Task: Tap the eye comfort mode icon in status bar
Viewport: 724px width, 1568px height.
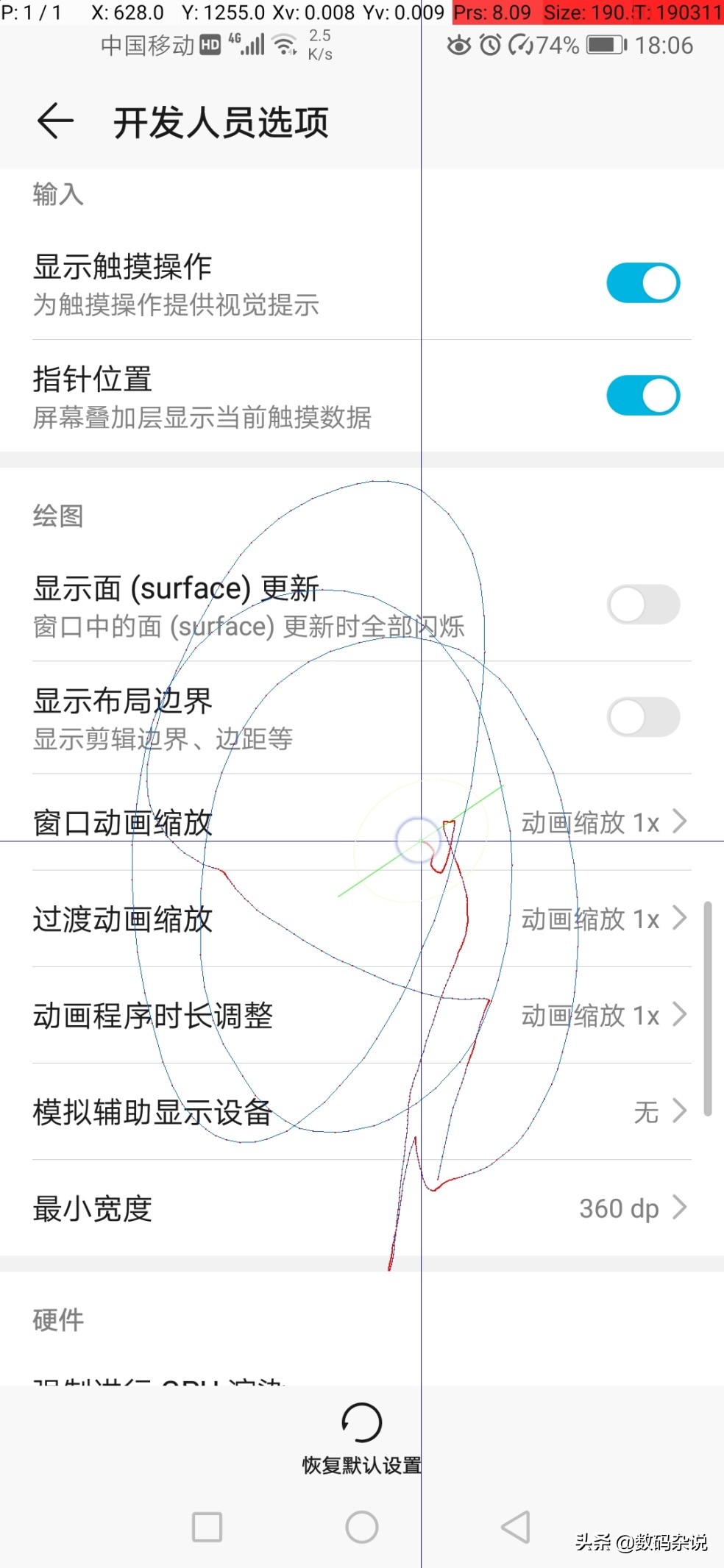Action: pyautogui.click(x=458, y=46)
